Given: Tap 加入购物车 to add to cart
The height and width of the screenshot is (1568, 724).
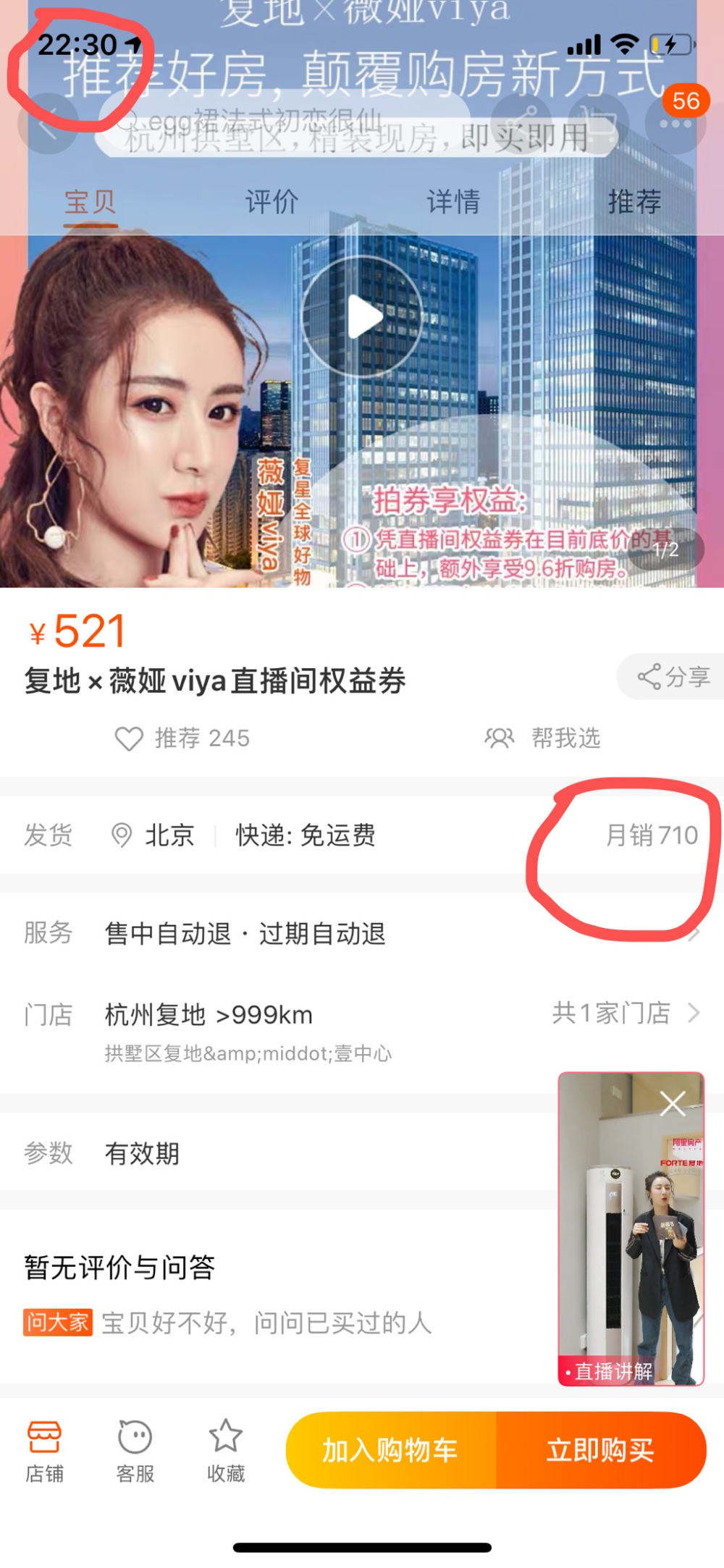Looking at the screenshot, I should click(391, 1450).
